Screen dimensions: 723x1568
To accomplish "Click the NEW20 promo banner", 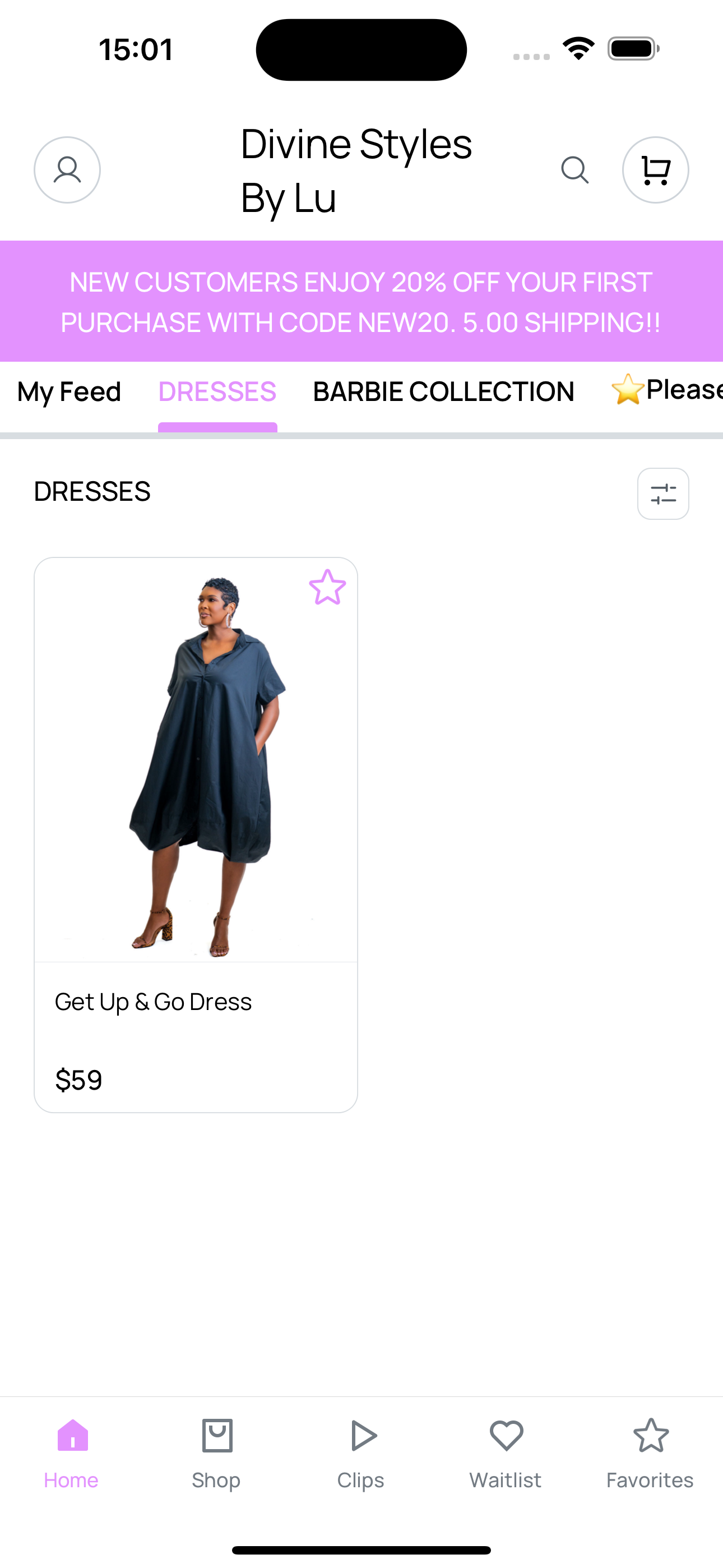I will (361, 301).
